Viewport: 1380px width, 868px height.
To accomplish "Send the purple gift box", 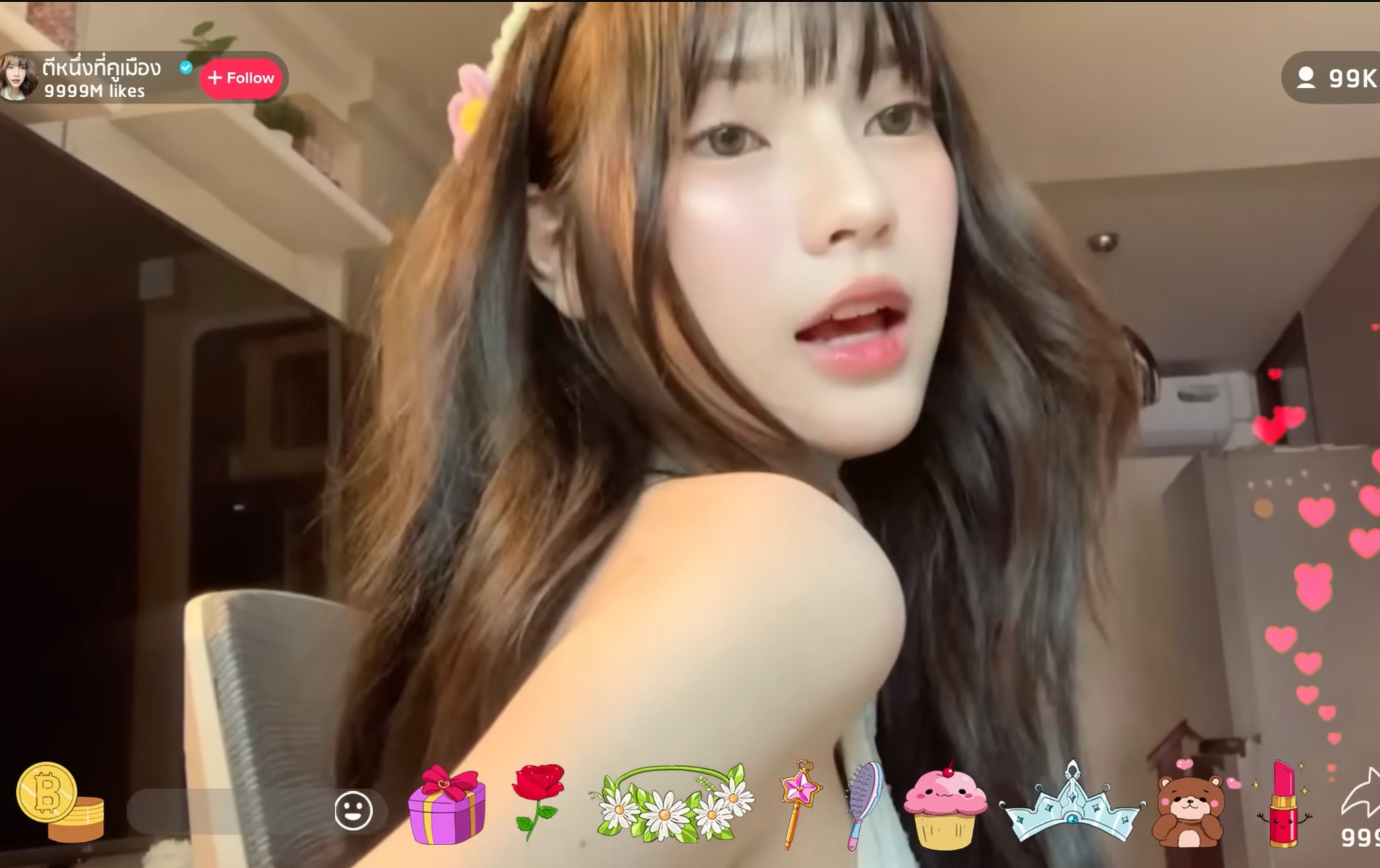I will tap(446, 805).
